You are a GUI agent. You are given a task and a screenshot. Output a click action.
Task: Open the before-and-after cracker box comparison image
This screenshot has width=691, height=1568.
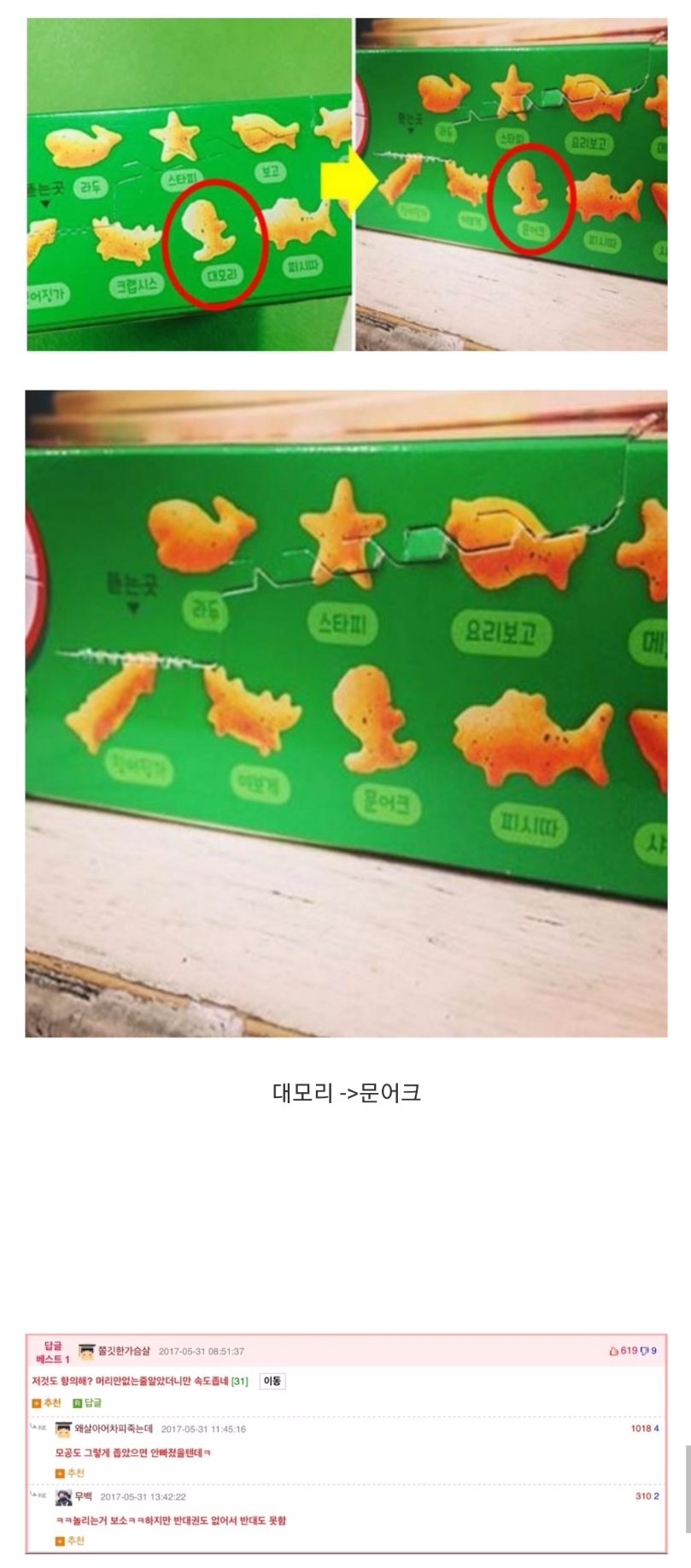[347, 185]
